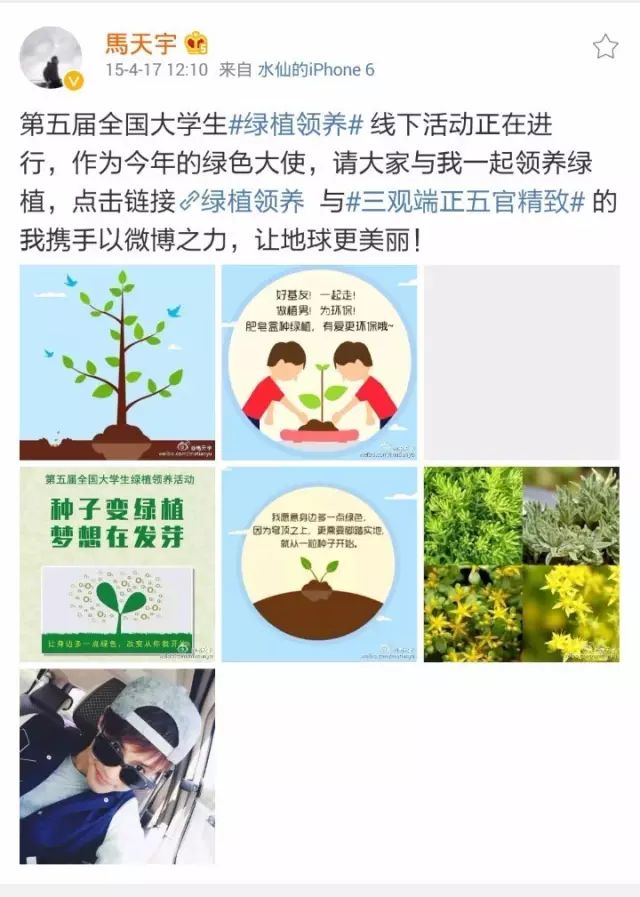The image size is (640, 897).
Task: View the selfie with cap and sunglasses
Action: (117, 766)
